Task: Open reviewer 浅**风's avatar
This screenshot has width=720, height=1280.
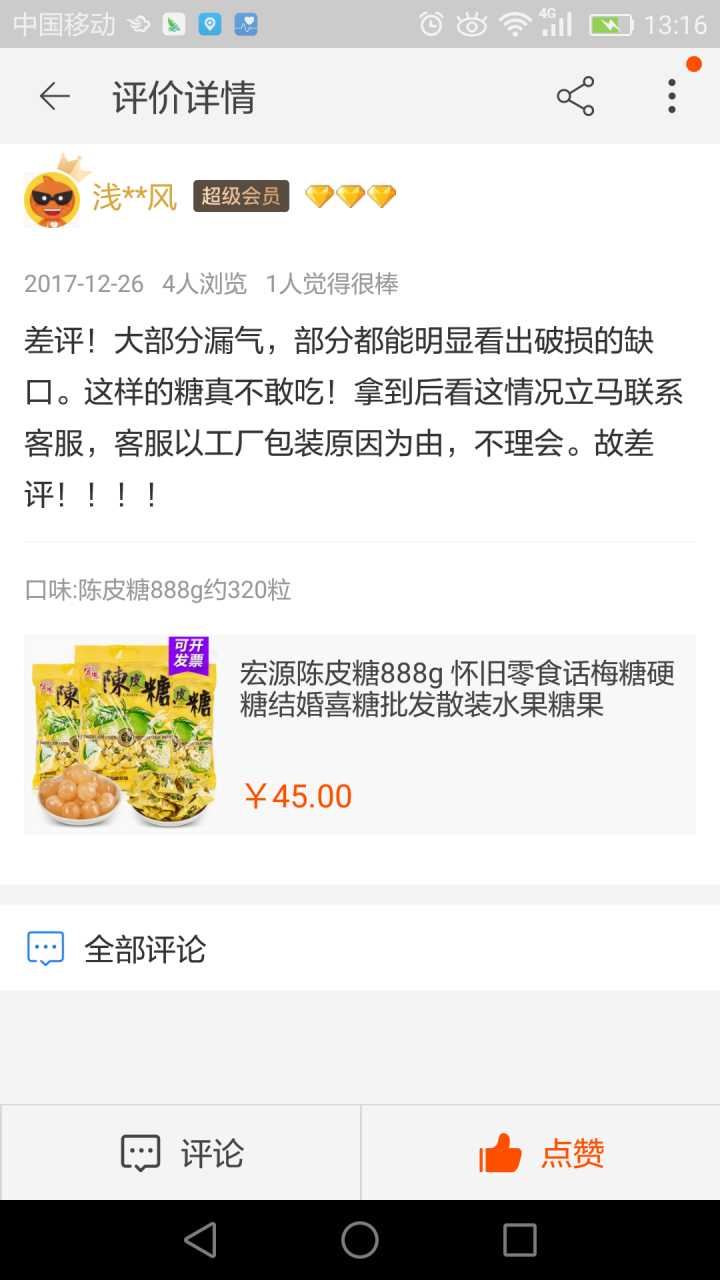Action: click(51, 199)
